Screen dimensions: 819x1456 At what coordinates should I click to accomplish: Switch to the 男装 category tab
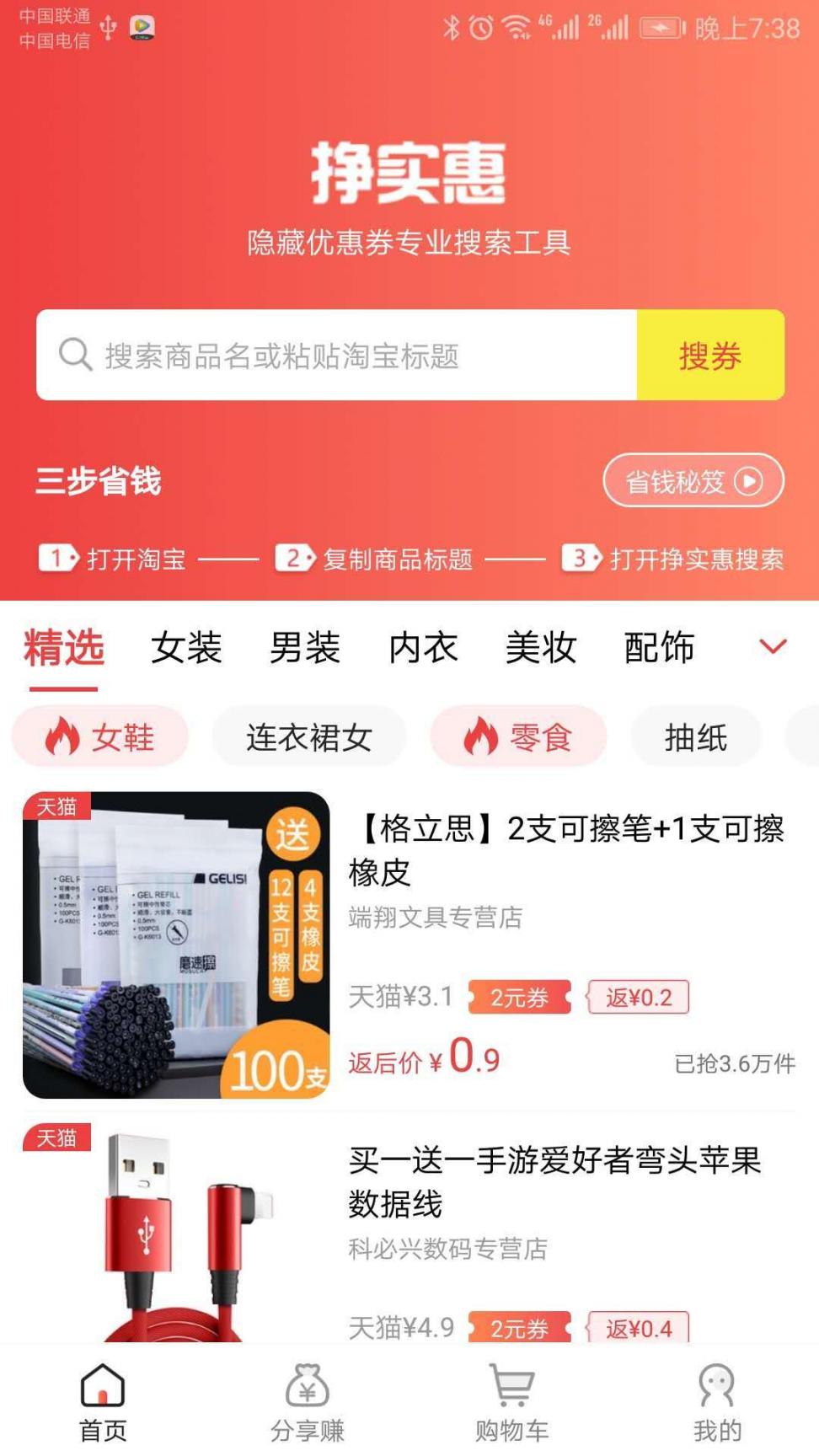tap(304, 648)
